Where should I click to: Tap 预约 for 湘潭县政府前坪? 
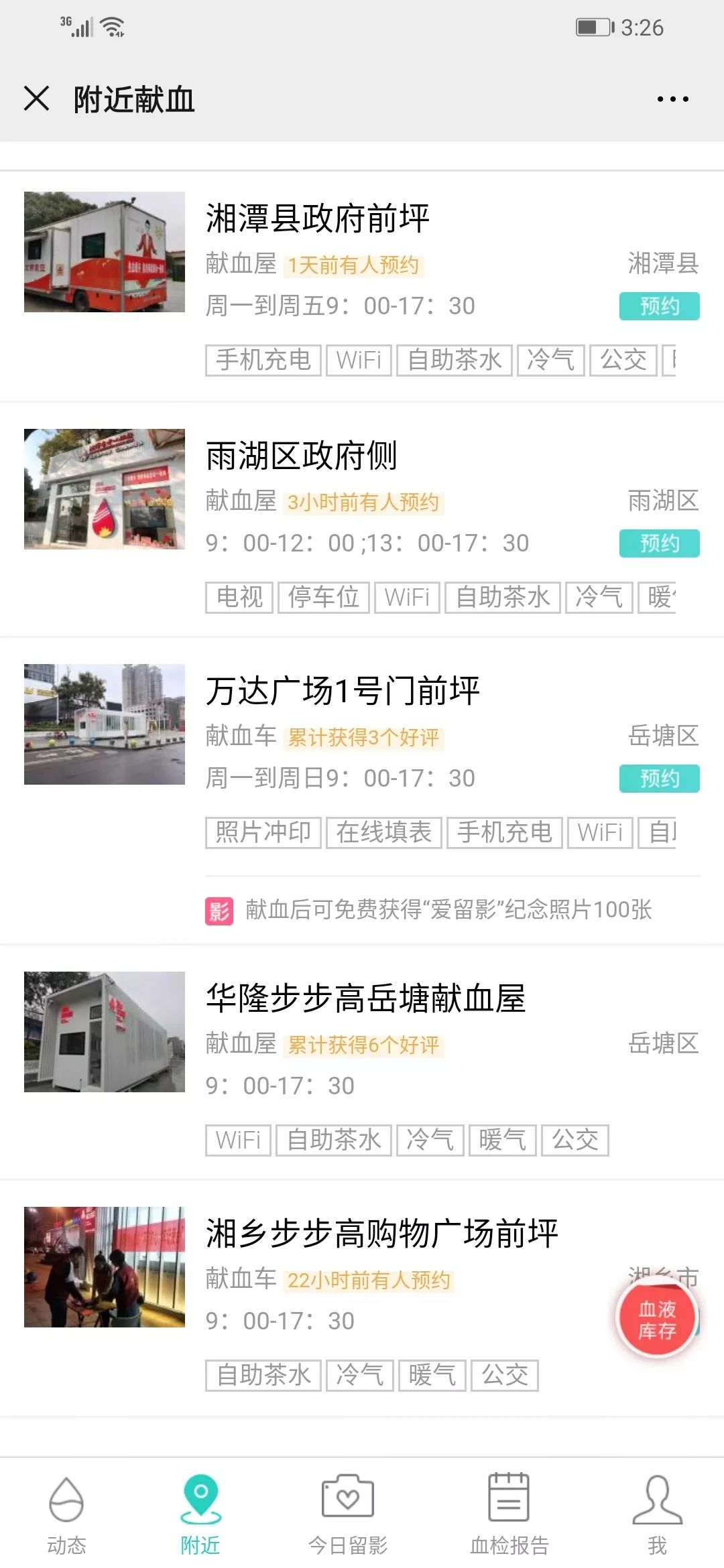659,306
